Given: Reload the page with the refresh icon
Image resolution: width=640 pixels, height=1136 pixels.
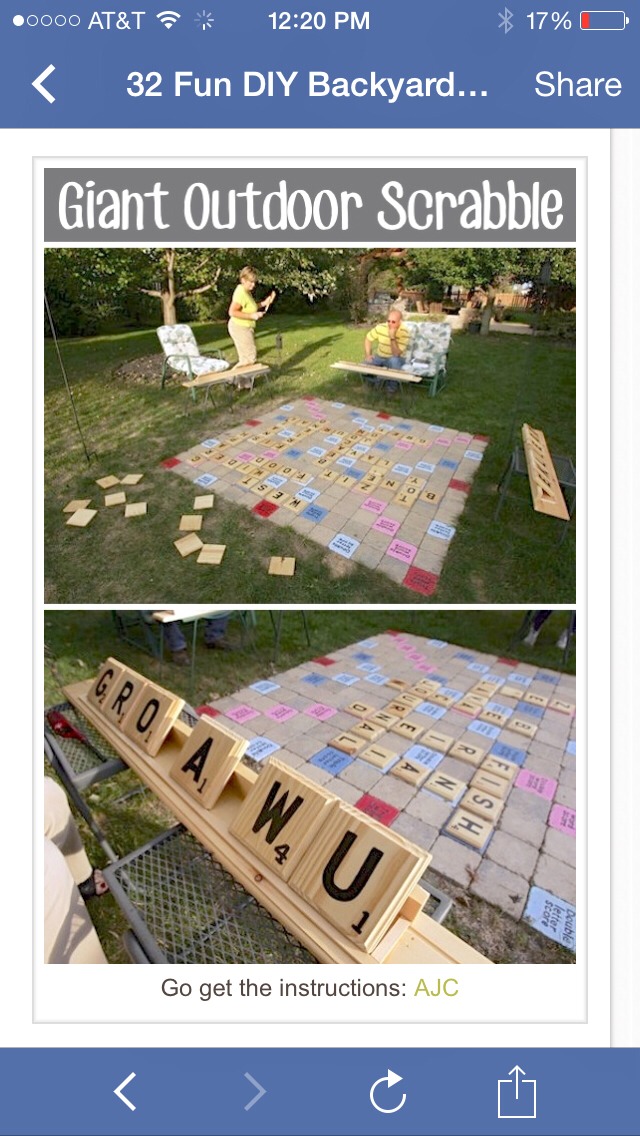Looking at the screenshot, I should [x=388, y=1091].
